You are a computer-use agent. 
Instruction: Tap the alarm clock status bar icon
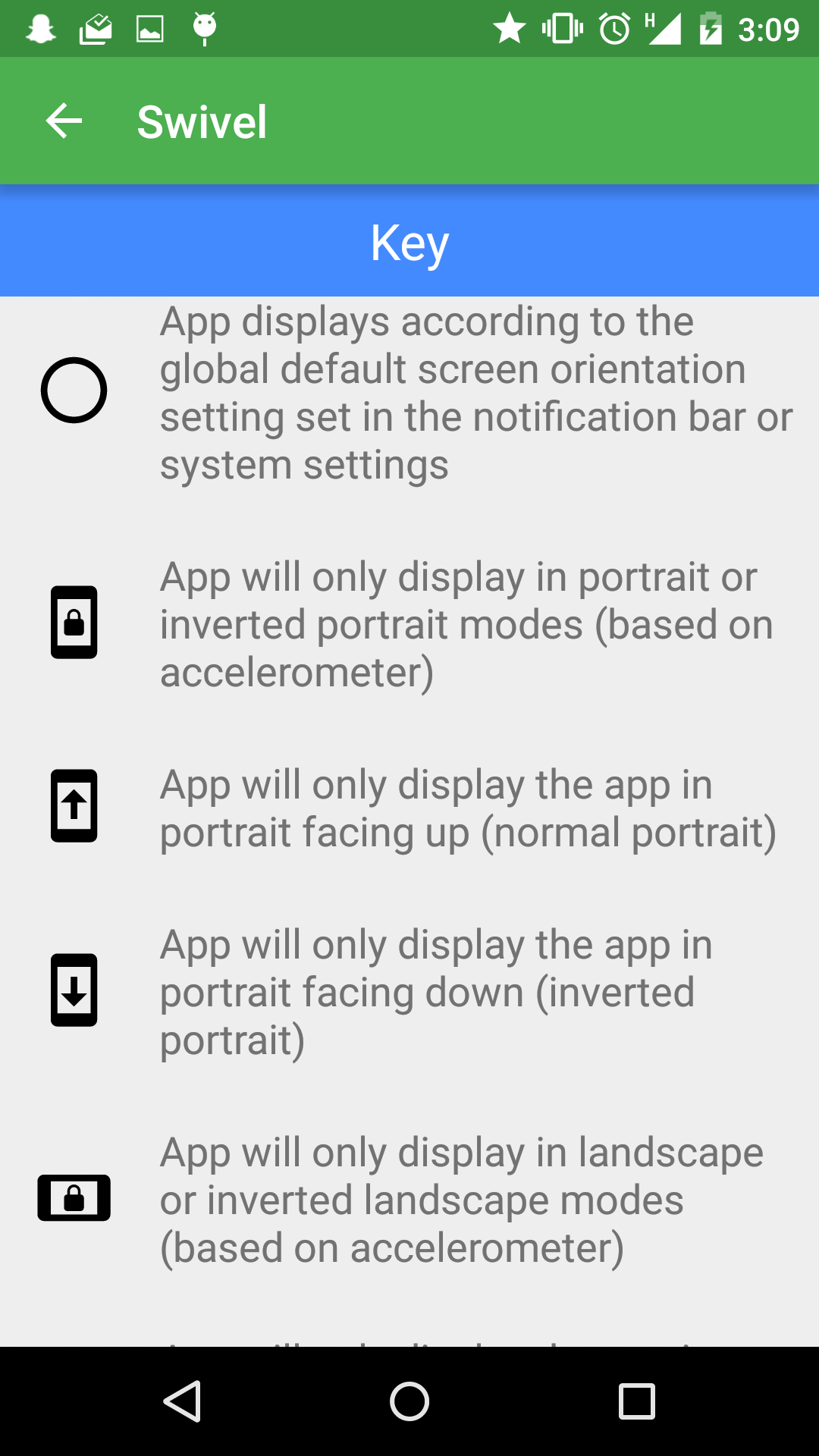pos(613,28)
